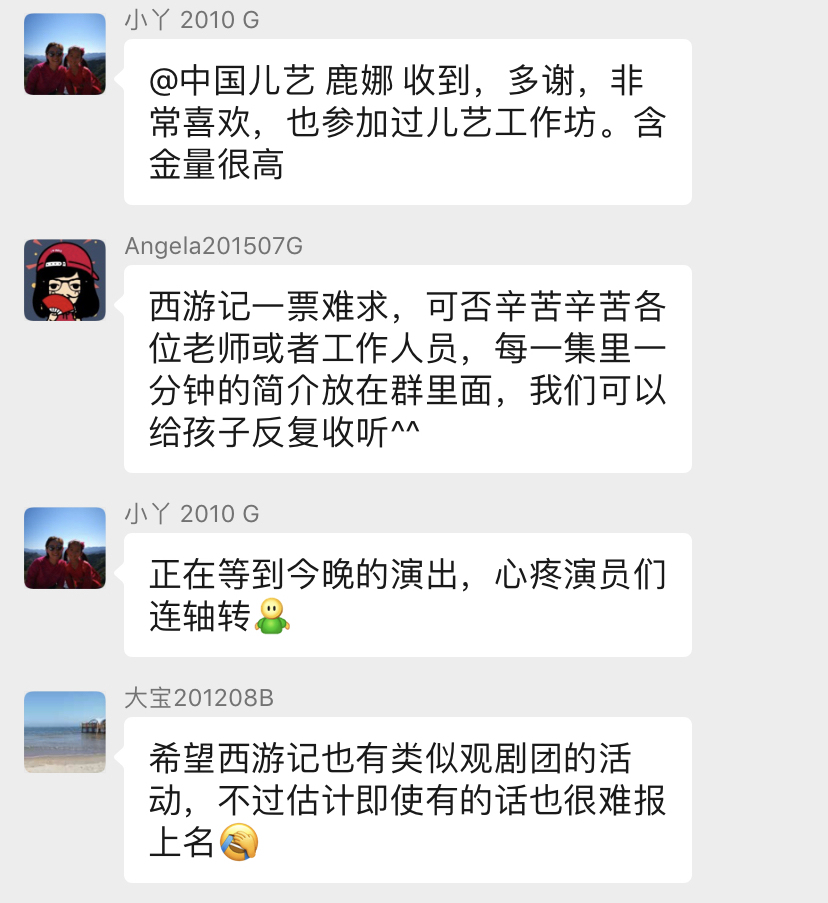The image size is (828, 903).
Task: Open 大宝201208B's beach avatar
Action: click(65, 732)
